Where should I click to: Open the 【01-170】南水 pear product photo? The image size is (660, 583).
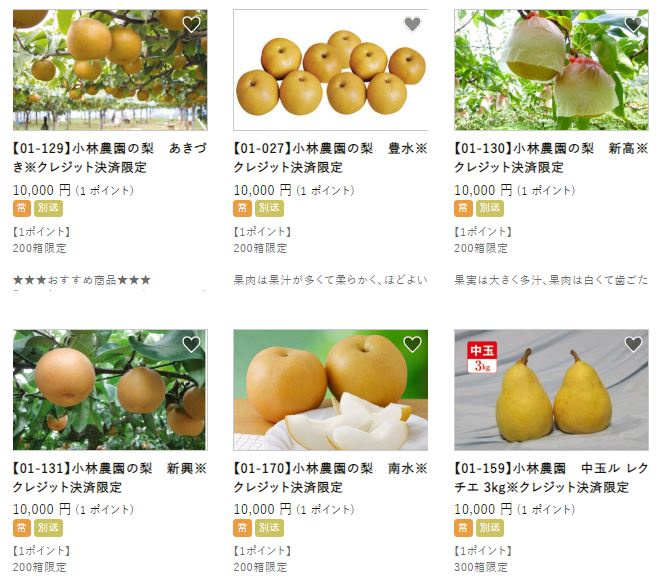(x=330, y=390)
